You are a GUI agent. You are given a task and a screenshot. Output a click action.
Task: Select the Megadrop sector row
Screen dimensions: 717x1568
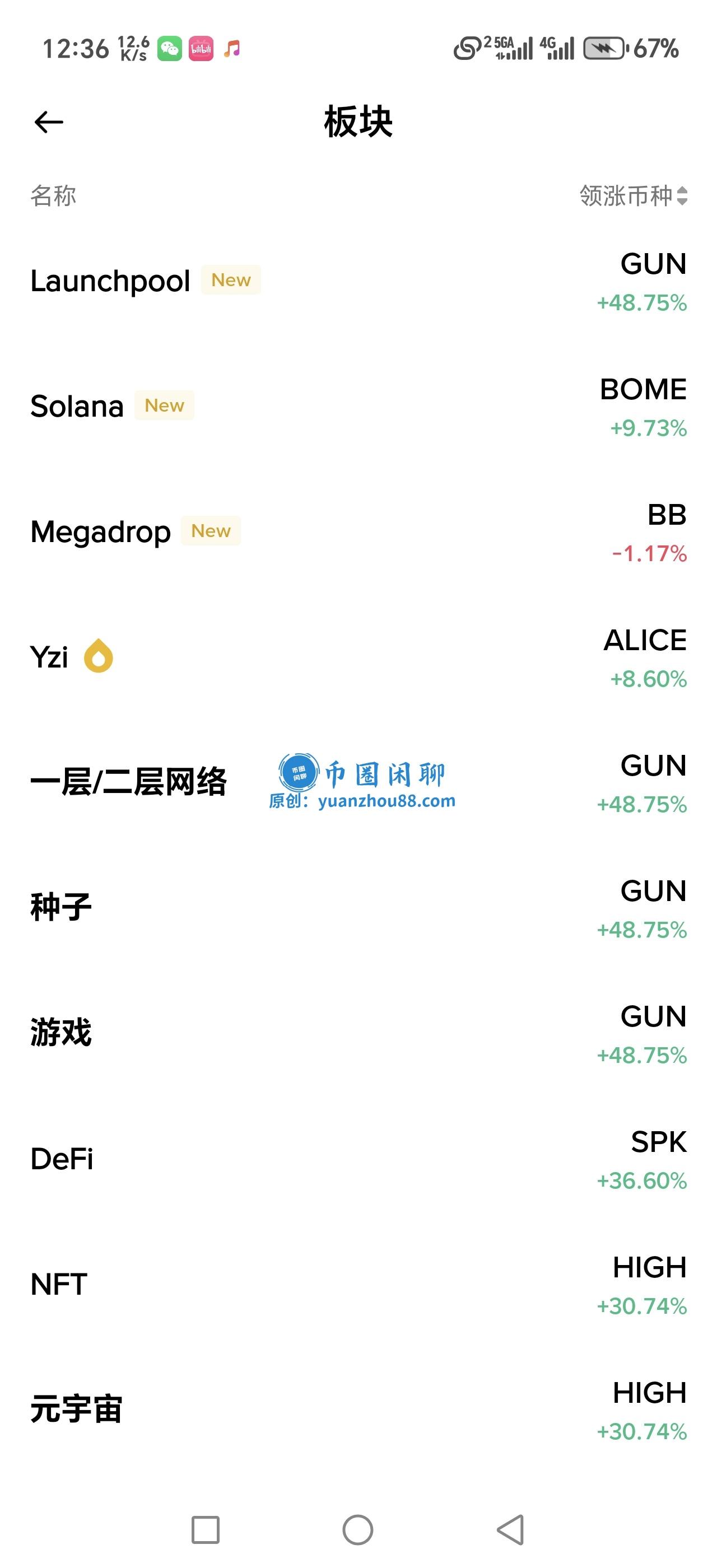[101, 532]
